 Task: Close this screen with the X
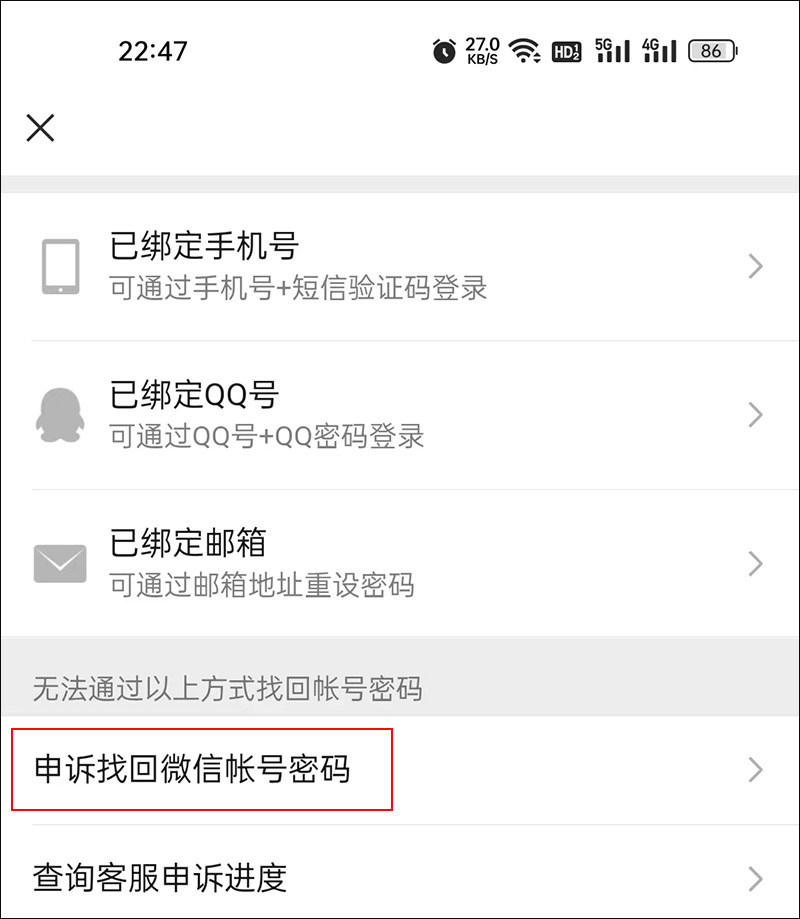39,128
